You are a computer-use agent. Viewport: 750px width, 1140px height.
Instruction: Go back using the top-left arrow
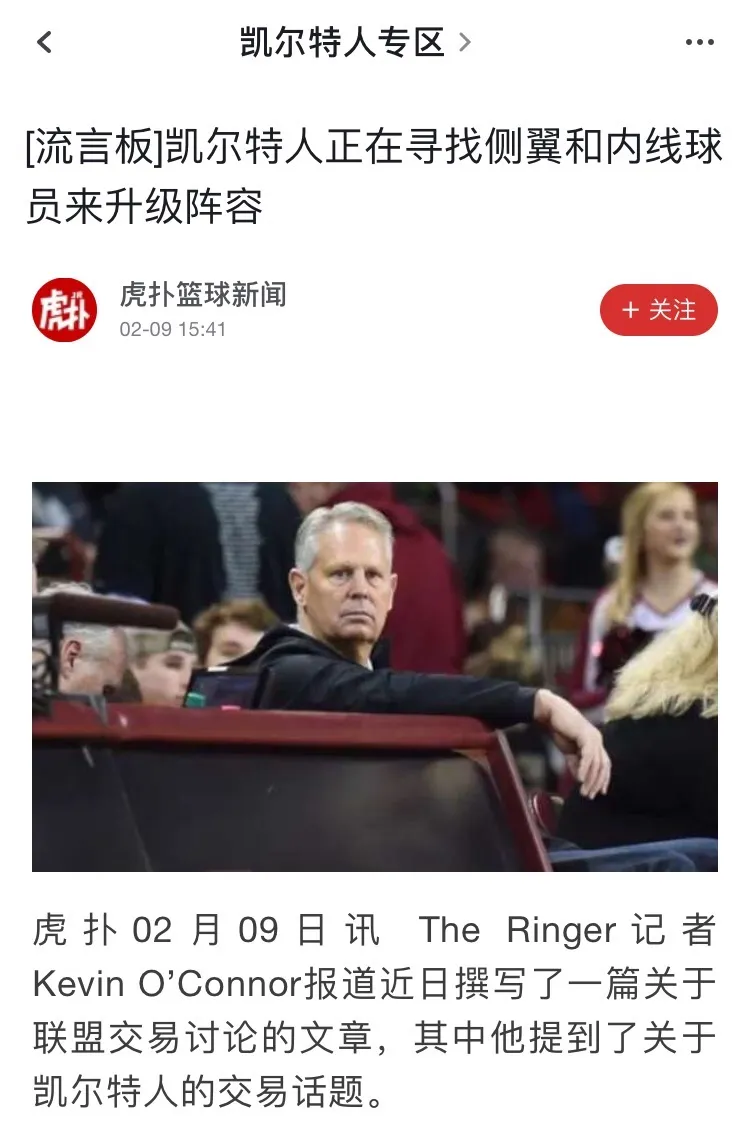click(44, 43)
